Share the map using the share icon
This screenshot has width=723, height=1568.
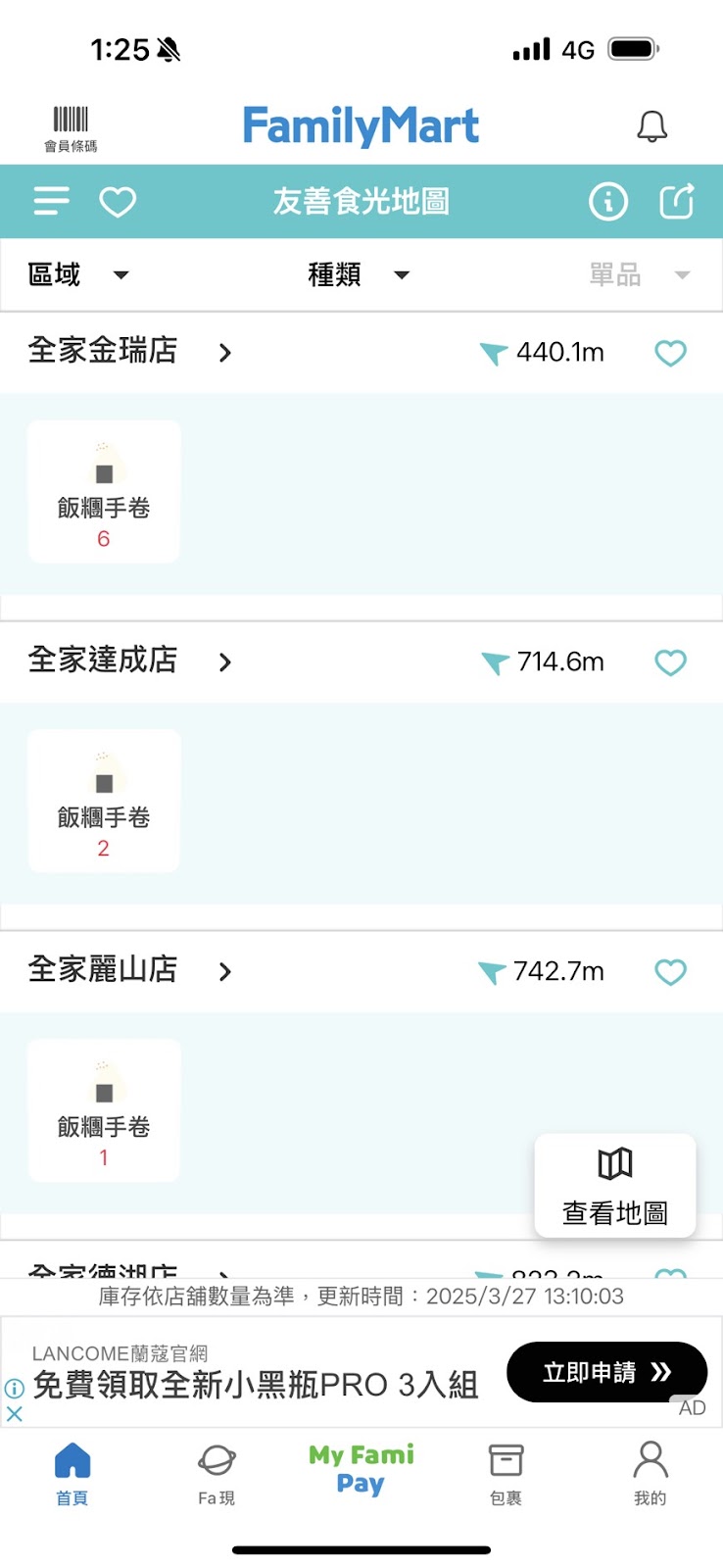click(x=677, y=202)
